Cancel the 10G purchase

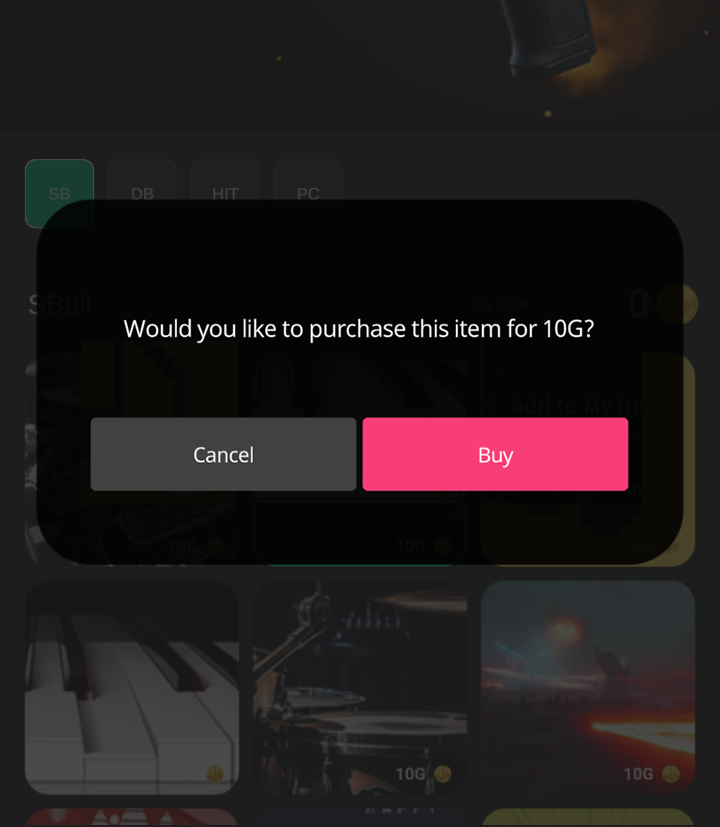[223, 454]
